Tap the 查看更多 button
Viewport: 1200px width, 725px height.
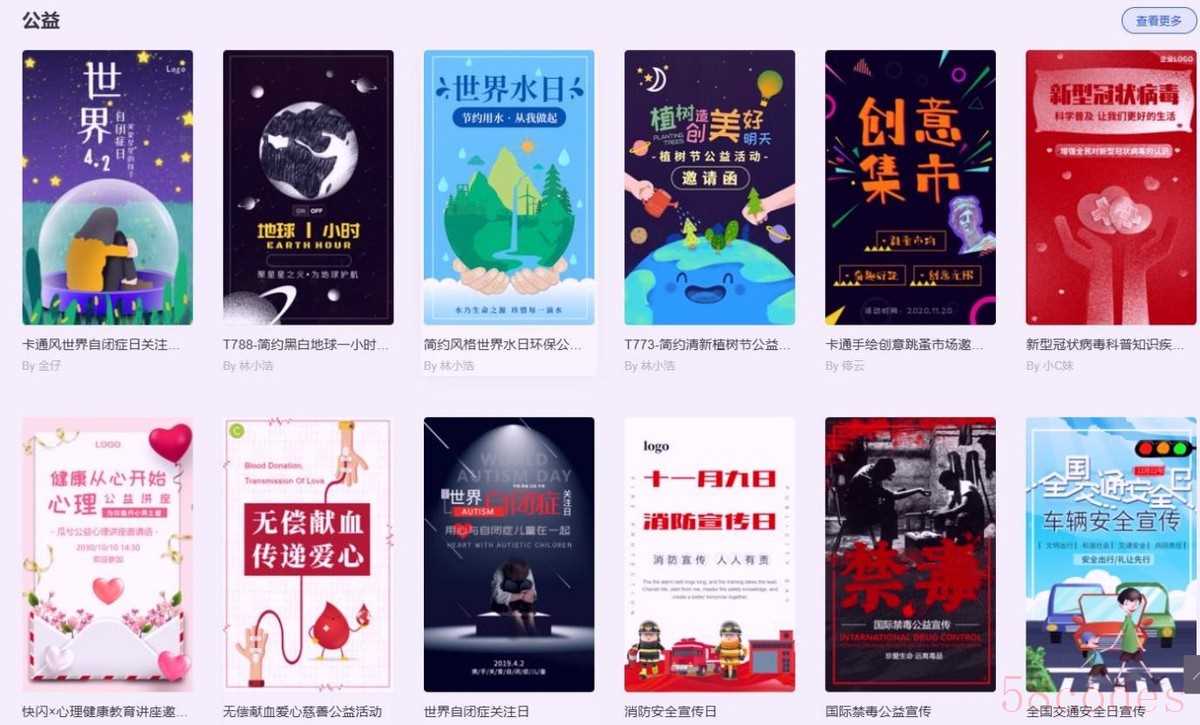1158,20
